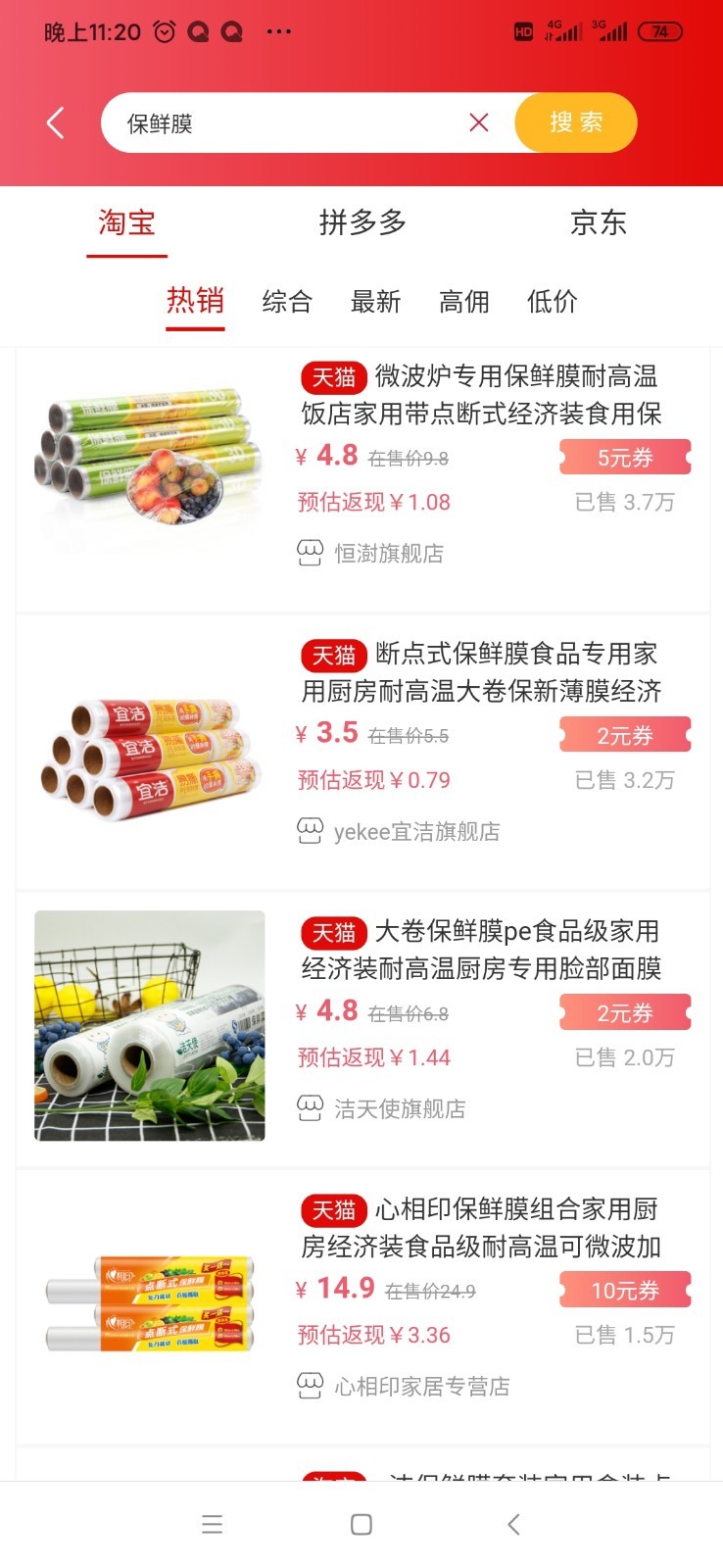Switch to the 拼多多 tab

point(362,223)
